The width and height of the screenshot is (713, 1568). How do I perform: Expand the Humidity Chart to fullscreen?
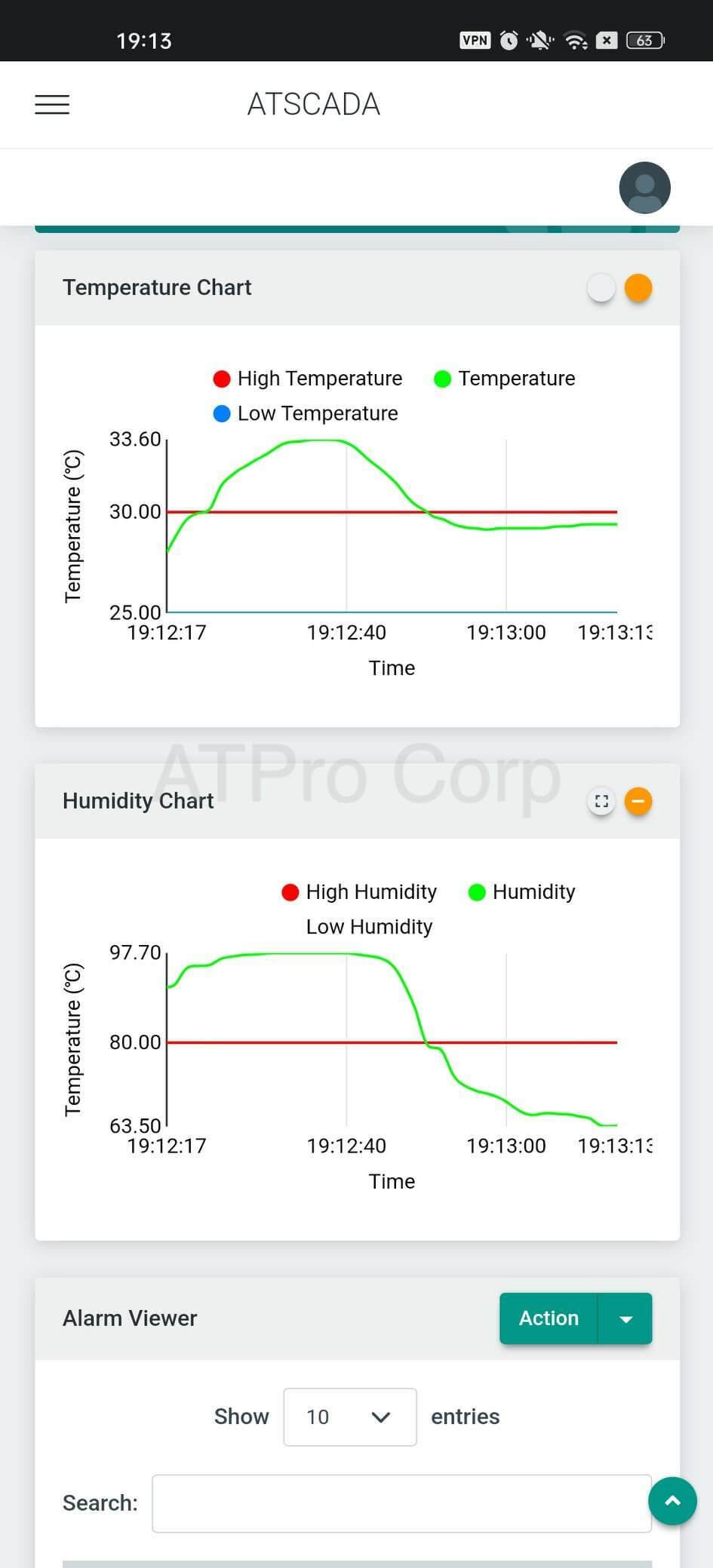coord(601,801)
